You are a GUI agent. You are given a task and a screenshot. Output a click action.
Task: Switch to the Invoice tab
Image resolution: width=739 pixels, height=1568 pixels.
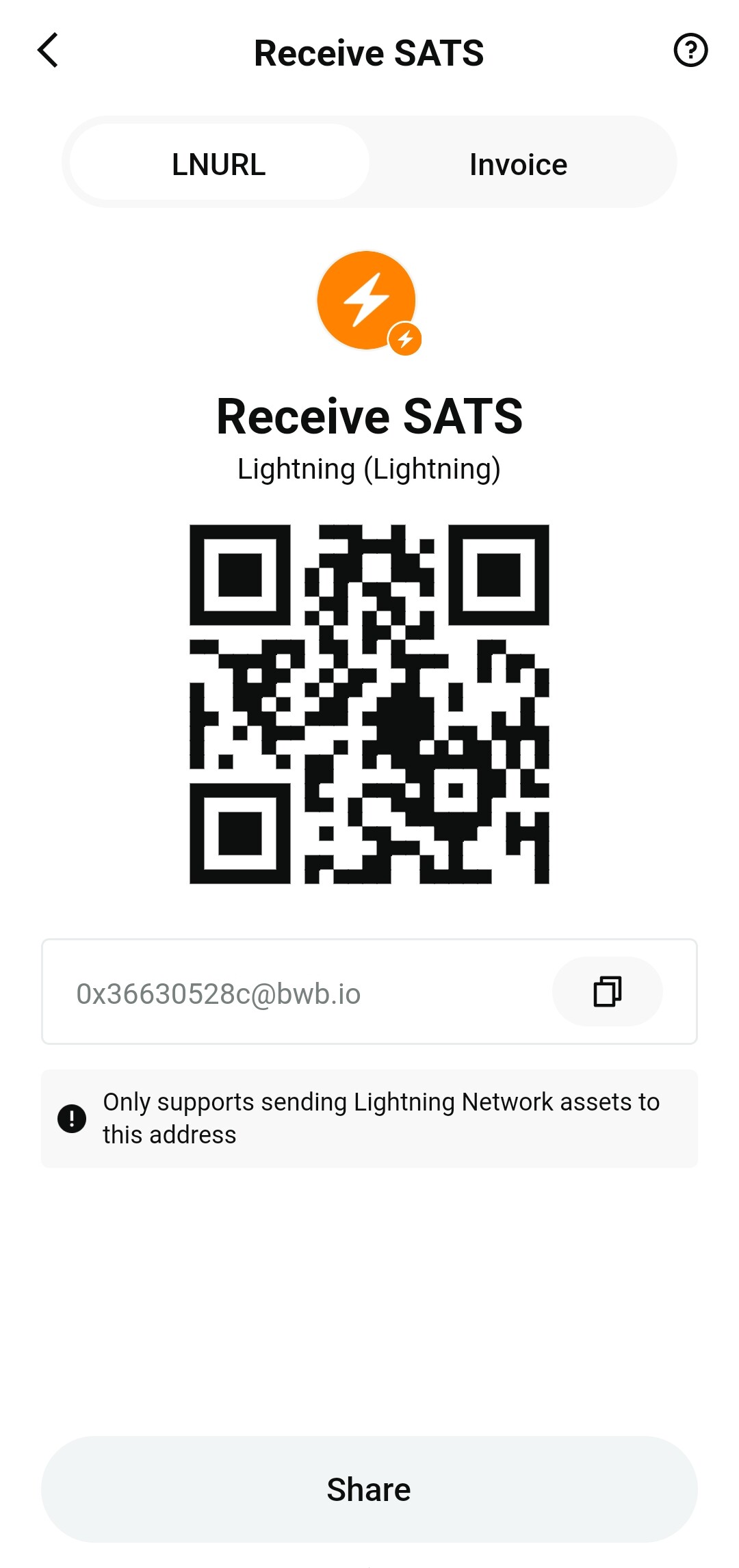[x=519, y=164]
